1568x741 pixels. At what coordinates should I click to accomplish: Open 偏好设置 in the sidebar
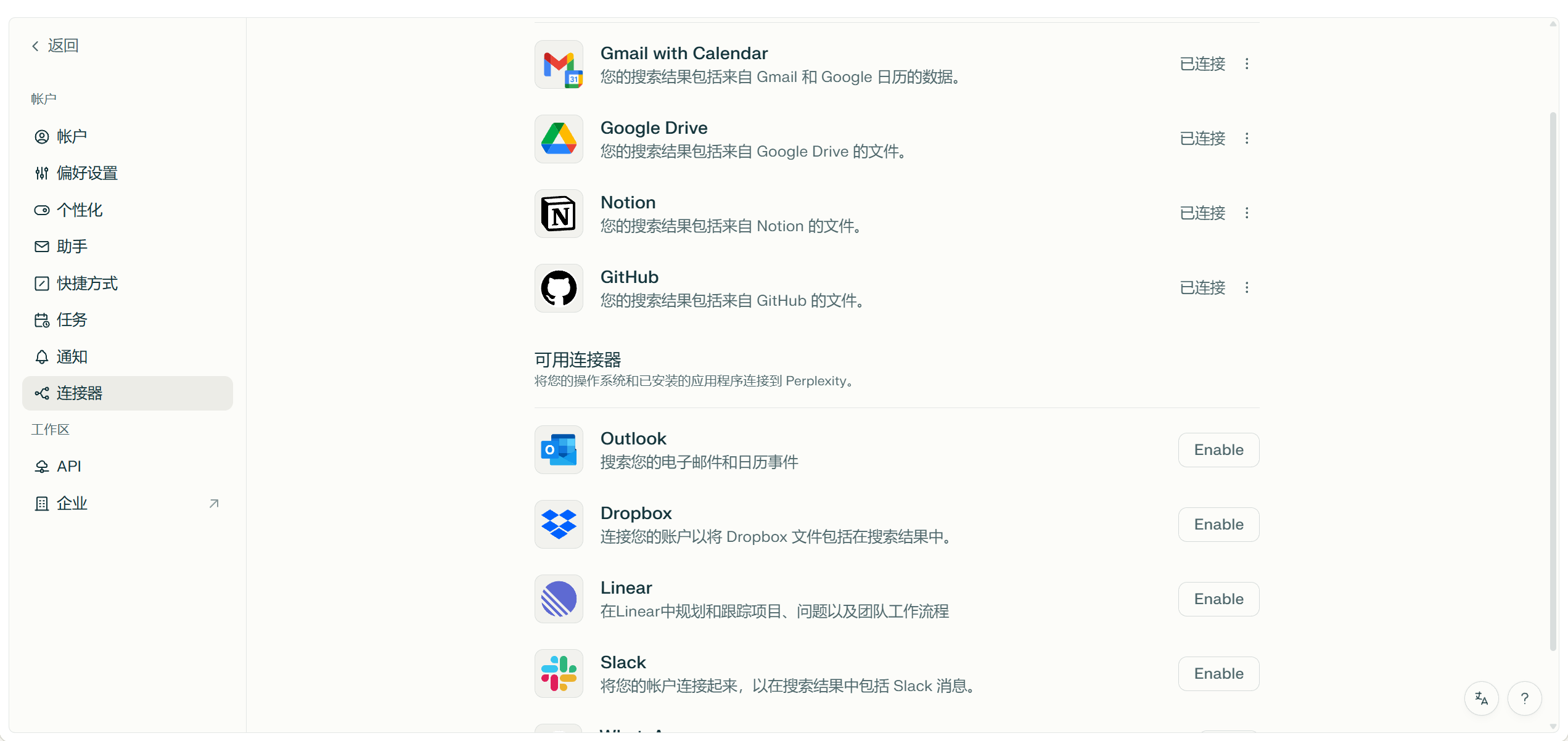pyautogui.click(x=86, y=173)
